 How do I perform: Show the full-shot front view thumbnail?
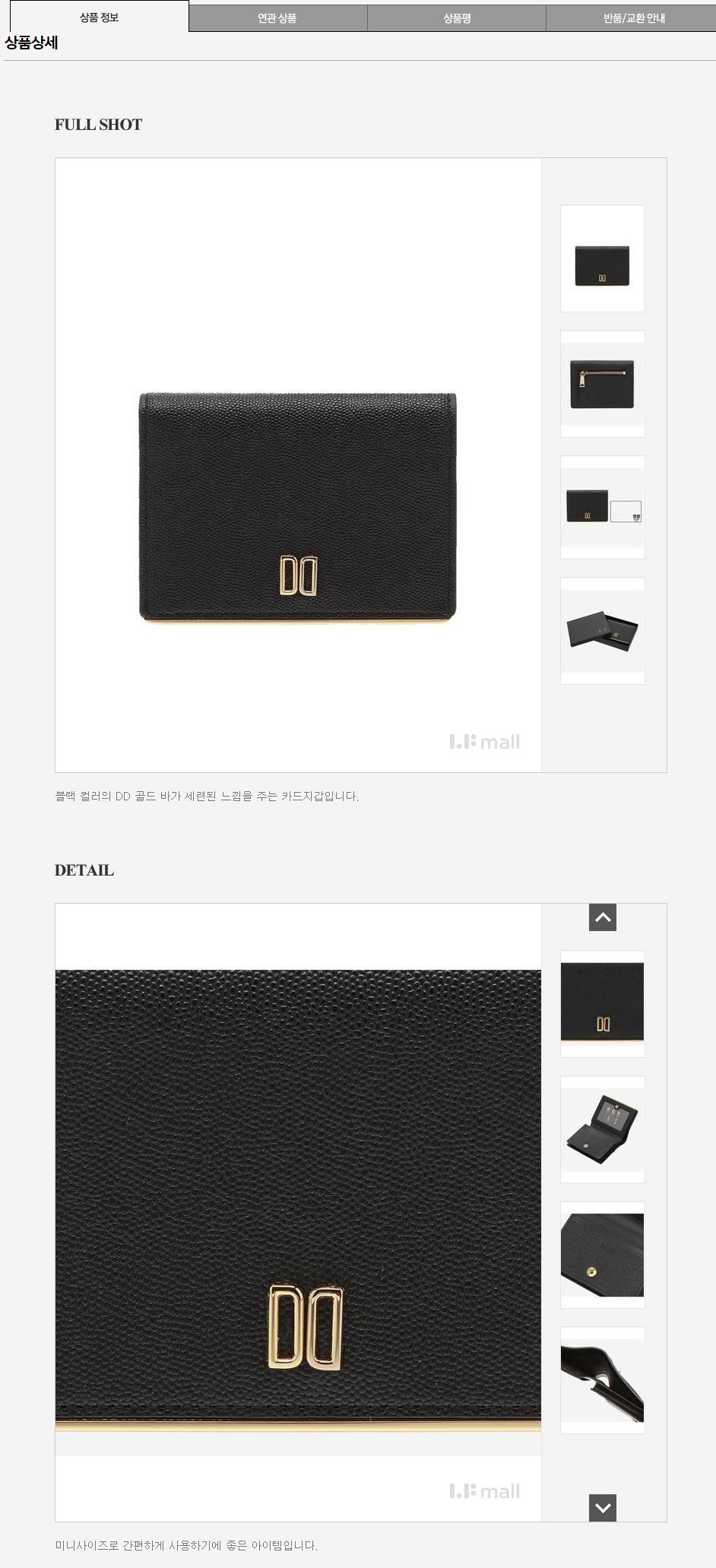pyautogui.click(x=602, y=258)
